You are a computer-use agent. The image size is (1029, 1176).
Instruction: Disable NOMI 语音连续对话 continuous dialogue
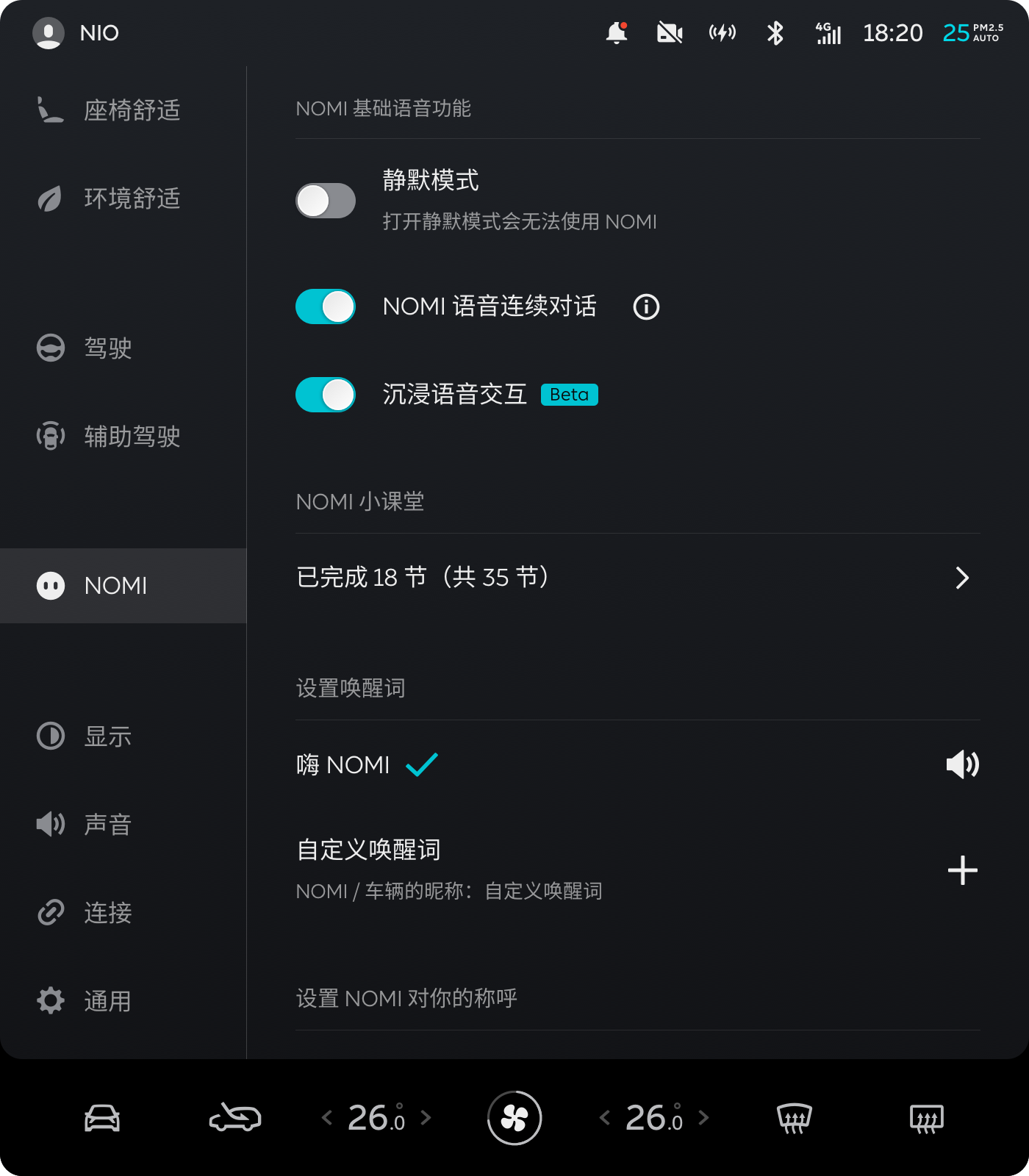[x=326, y=306]
